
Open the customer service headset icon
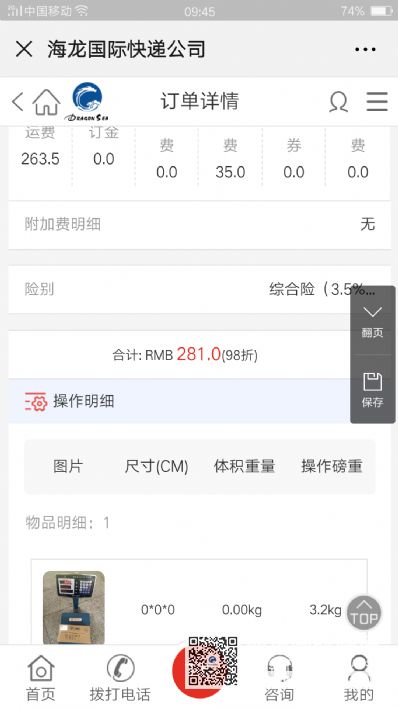click(x=338, y=102)
